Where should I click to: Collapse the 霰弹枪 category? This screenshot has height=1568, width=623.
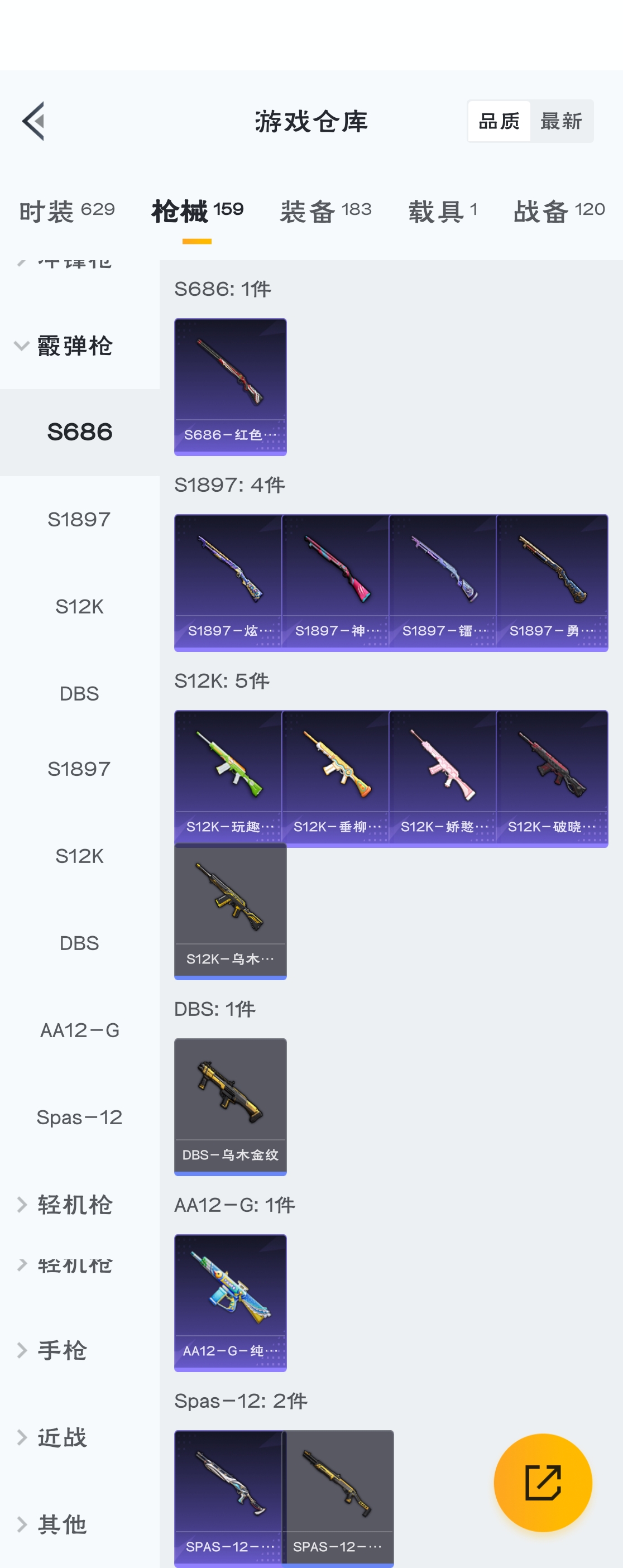(64, 346)
